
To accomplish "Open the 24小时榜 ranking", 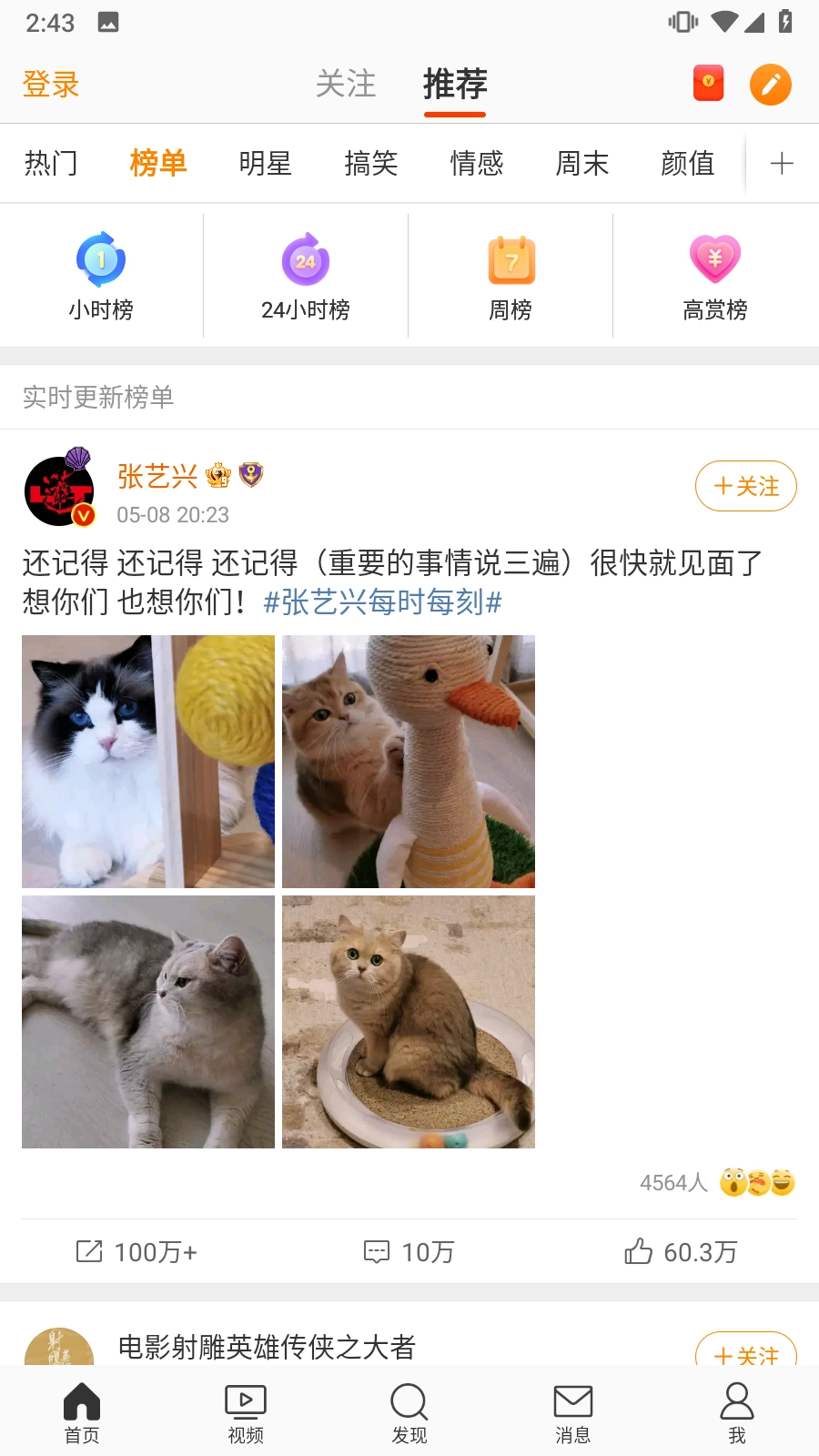I will click(306, 277).
